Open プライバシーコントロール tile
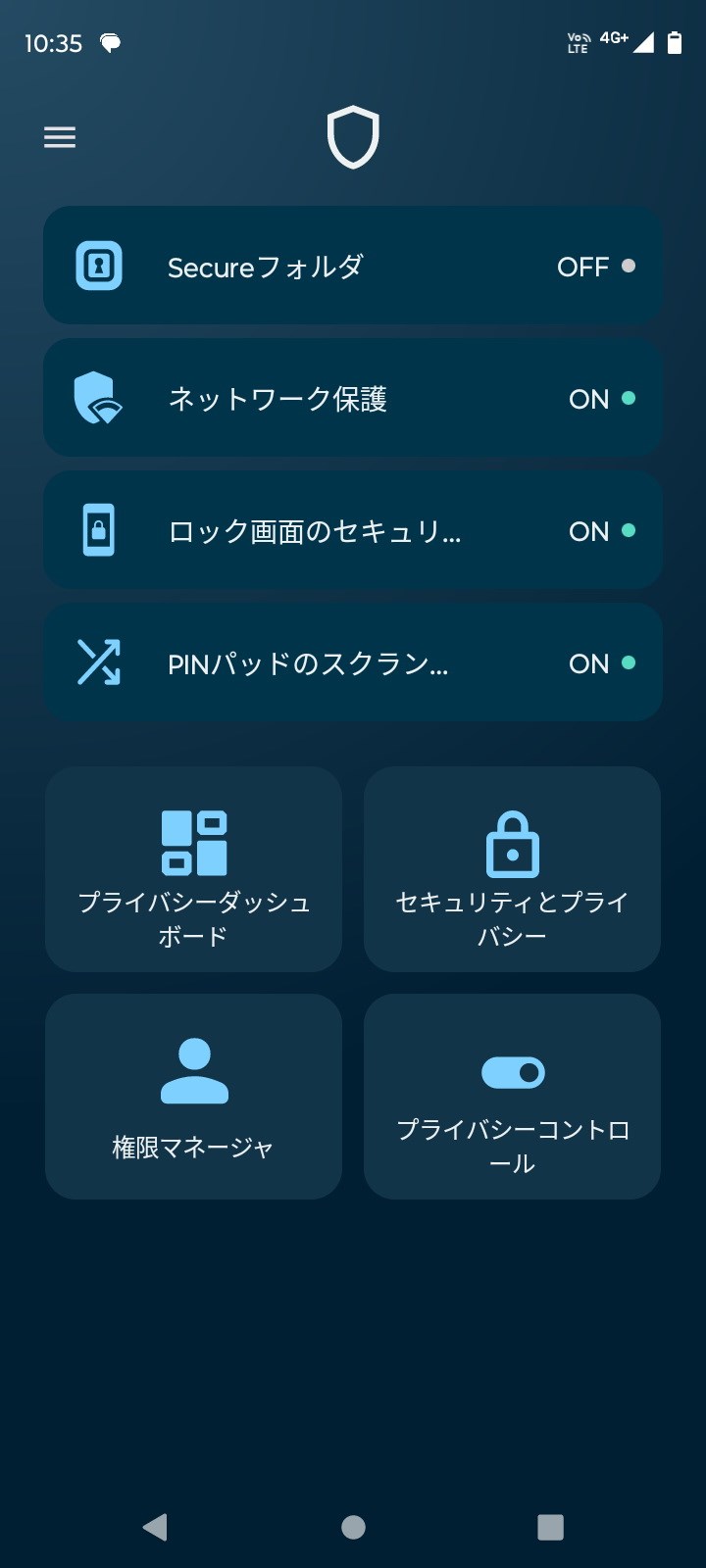The height and width of the screenshot is (1568, 706). [512, 1098]
